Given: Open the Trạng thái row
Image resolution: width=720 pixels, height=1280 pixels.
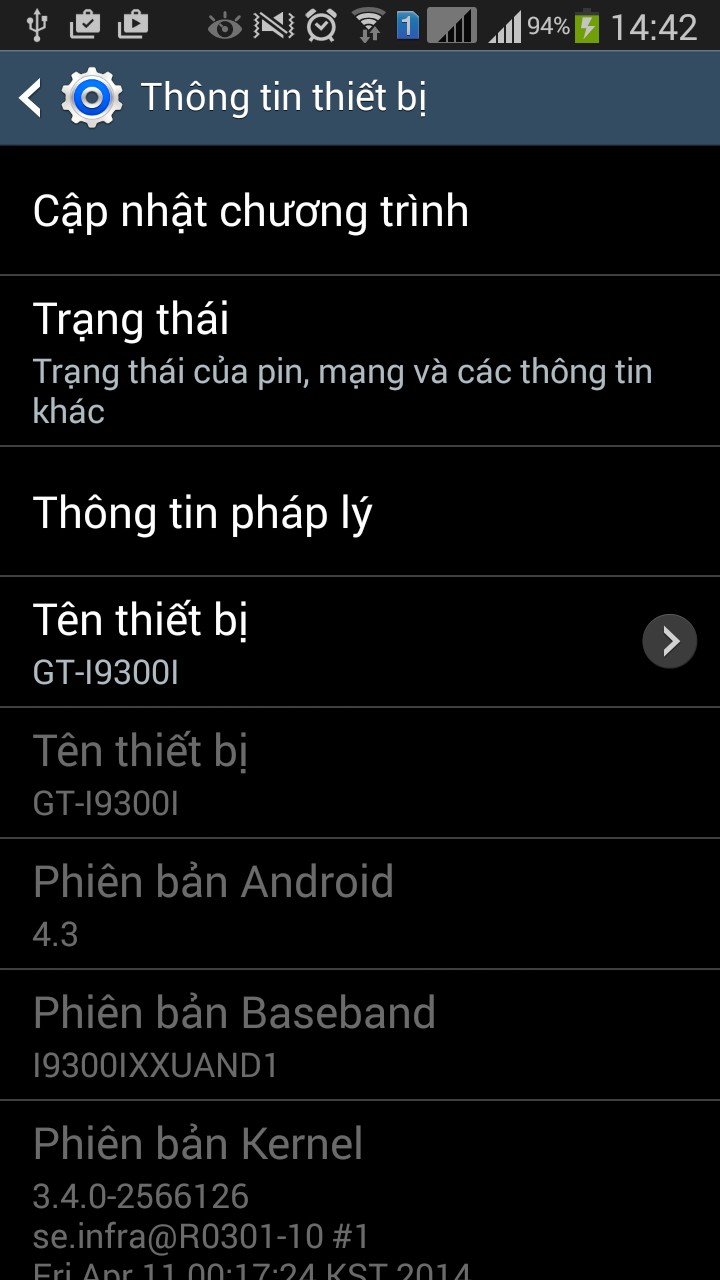Looking at the screenshot, I should pyautogui.click(x=360, y=360).
